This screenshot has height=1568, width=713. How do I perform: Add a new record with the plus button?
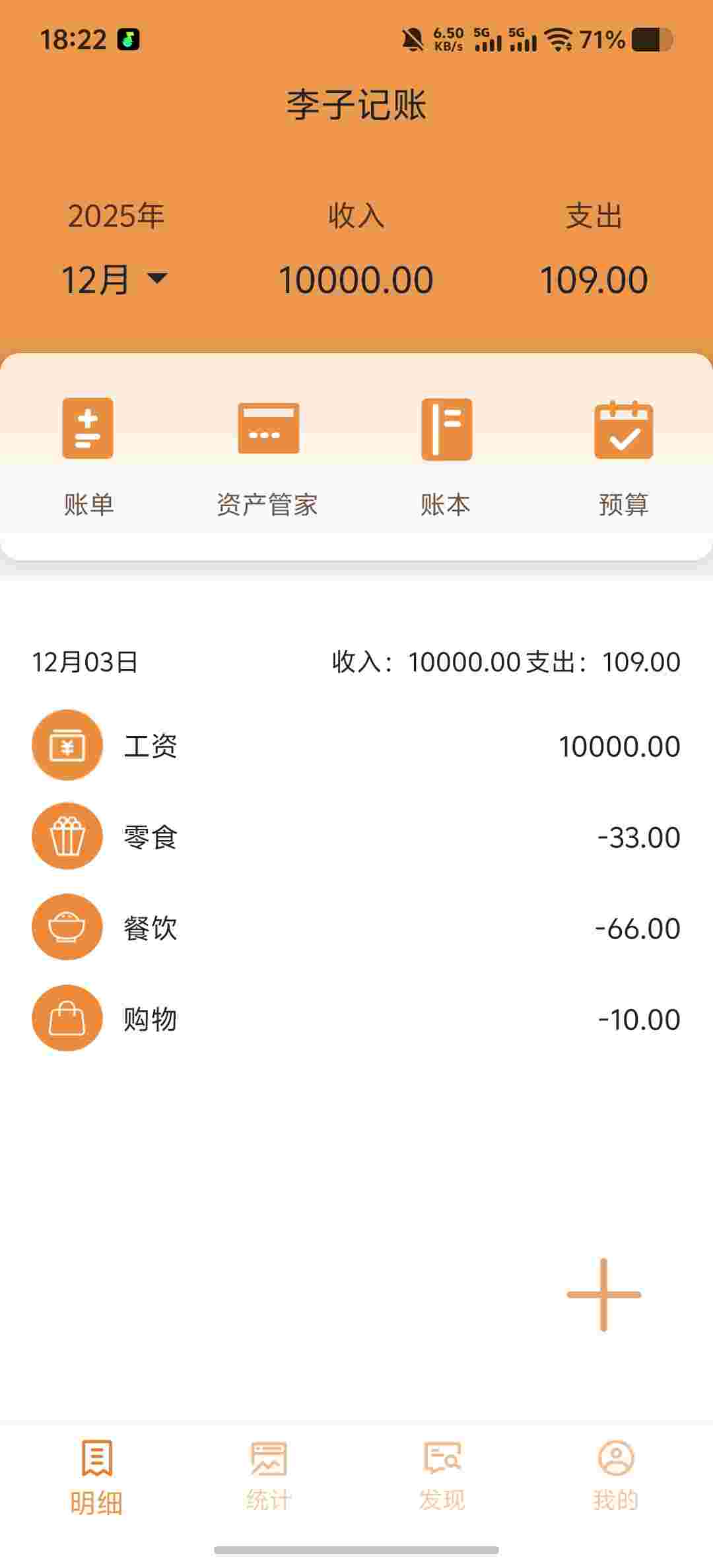click(x=603, y=1294)
